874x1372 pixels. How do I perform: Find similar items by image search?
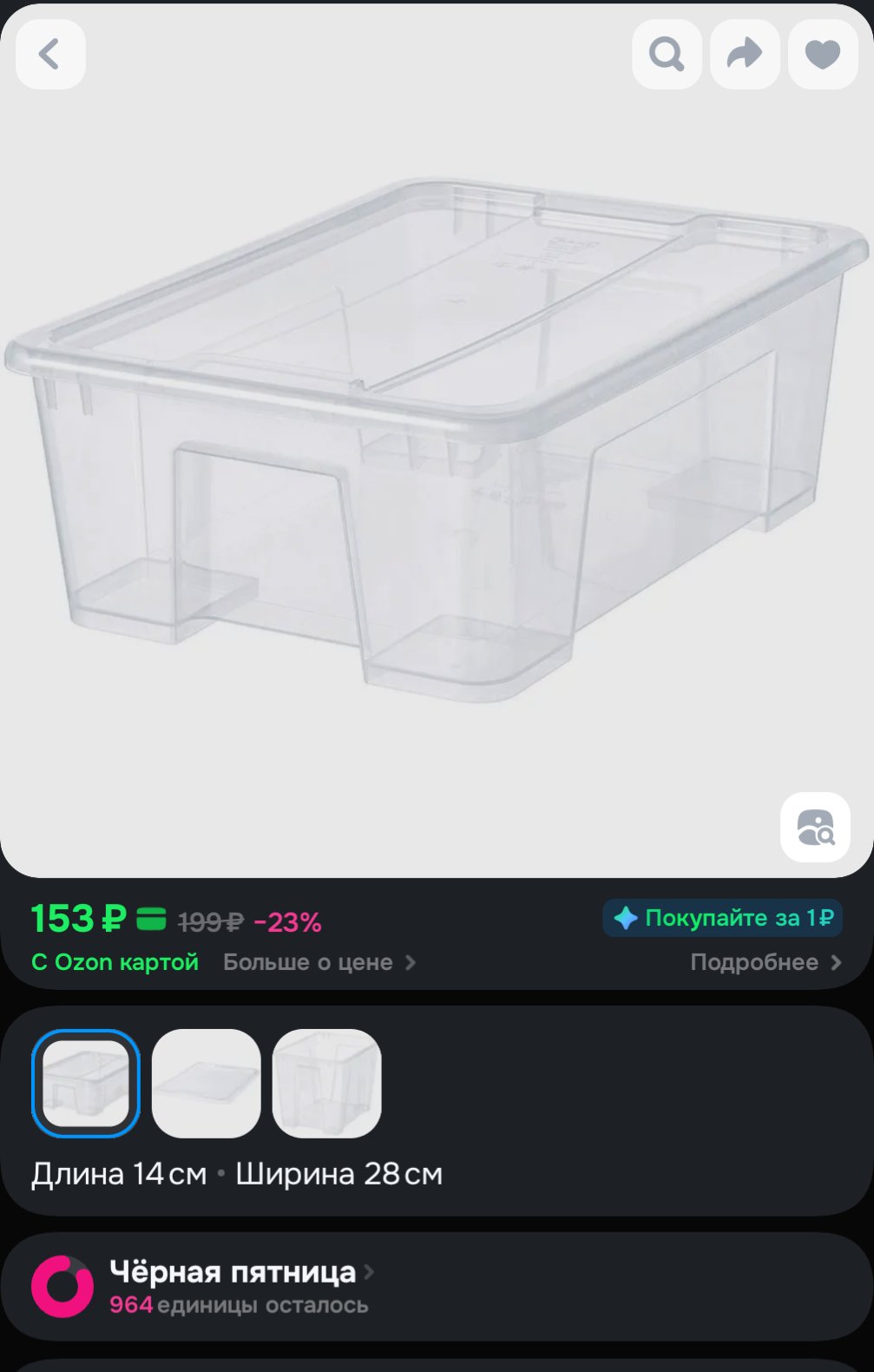pos(815,827)
